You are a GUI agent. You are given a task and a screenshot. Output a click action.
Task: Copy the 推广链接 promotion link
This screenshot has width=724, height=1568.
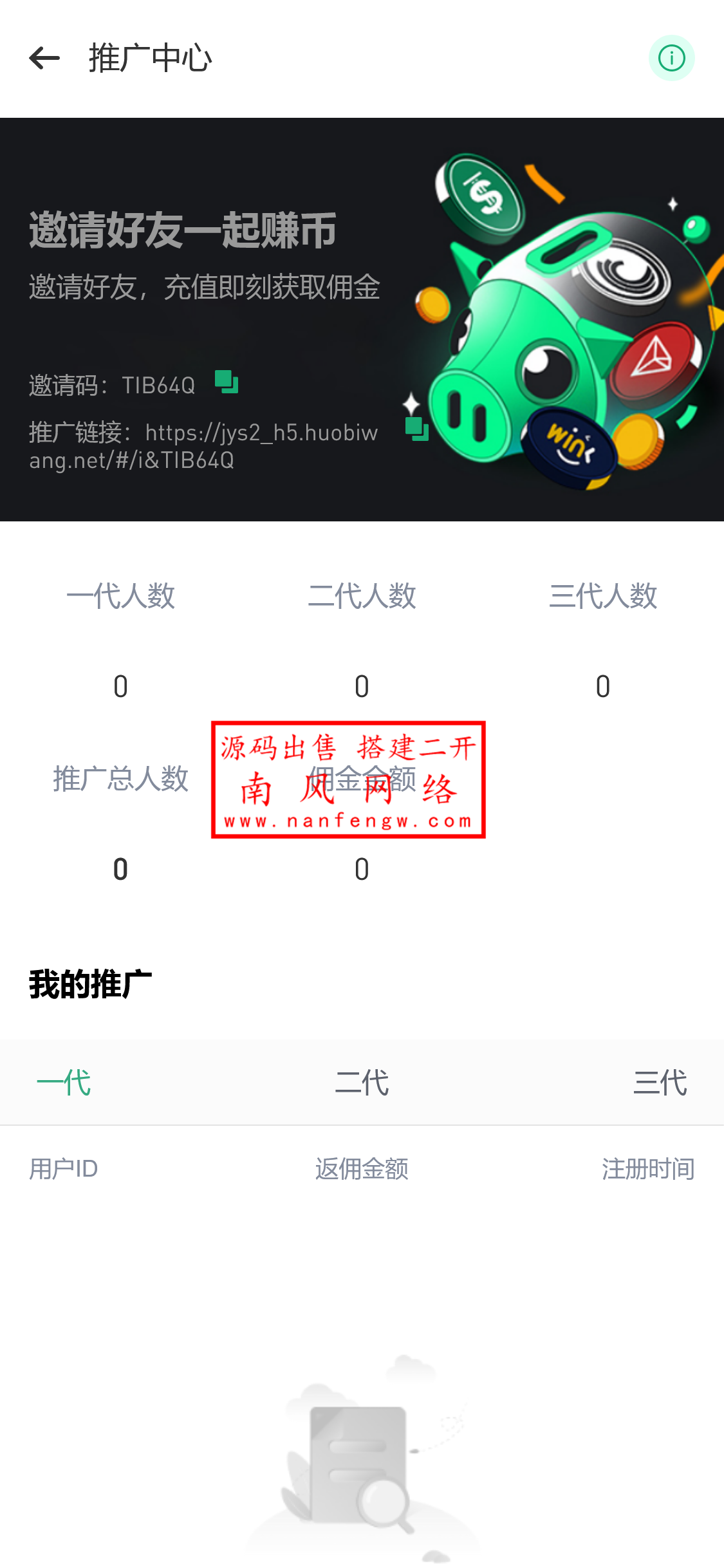click(x=416, y=429)
